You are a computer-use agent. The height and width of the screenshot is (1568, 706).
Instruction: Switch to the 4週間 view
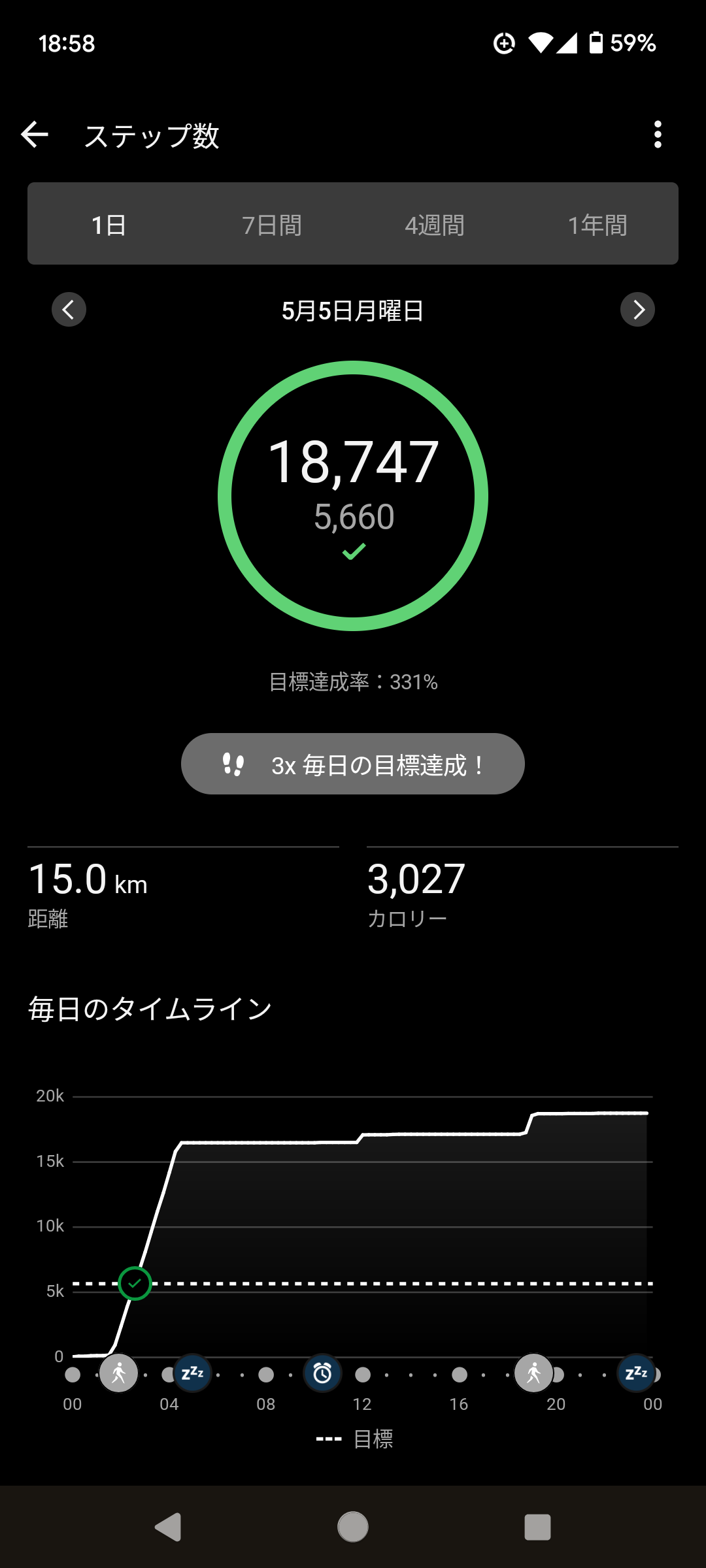pyautogui.click(x=434, y=225)
